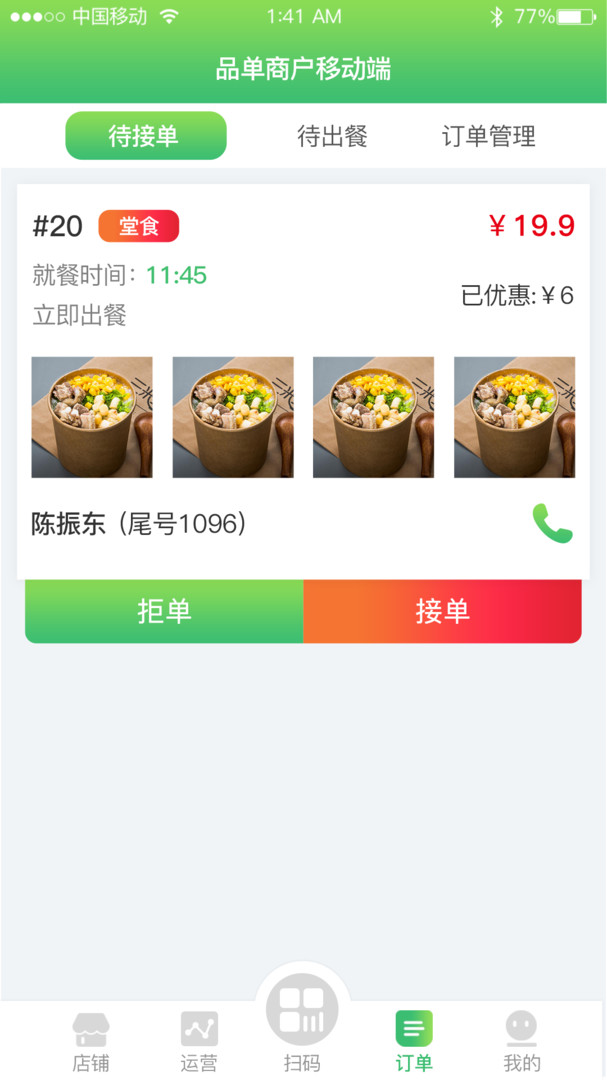
Task: Tap the 订单 bottom tab
Action: click(414, 1040)
